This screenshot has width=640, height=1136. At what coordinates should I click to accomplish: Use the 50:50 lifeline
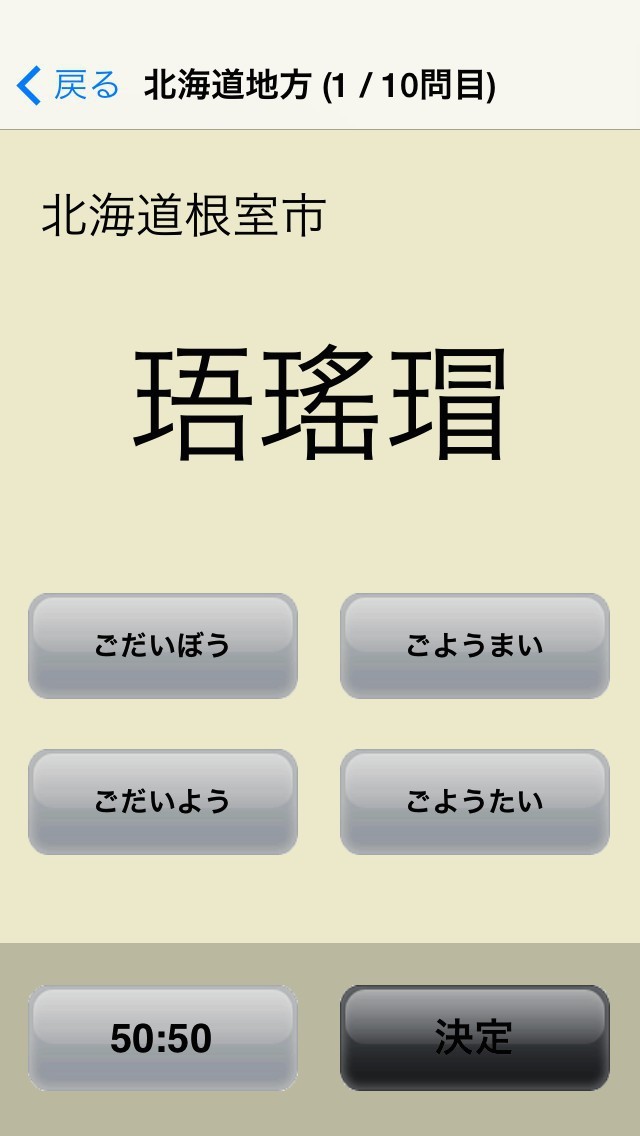163,1038
